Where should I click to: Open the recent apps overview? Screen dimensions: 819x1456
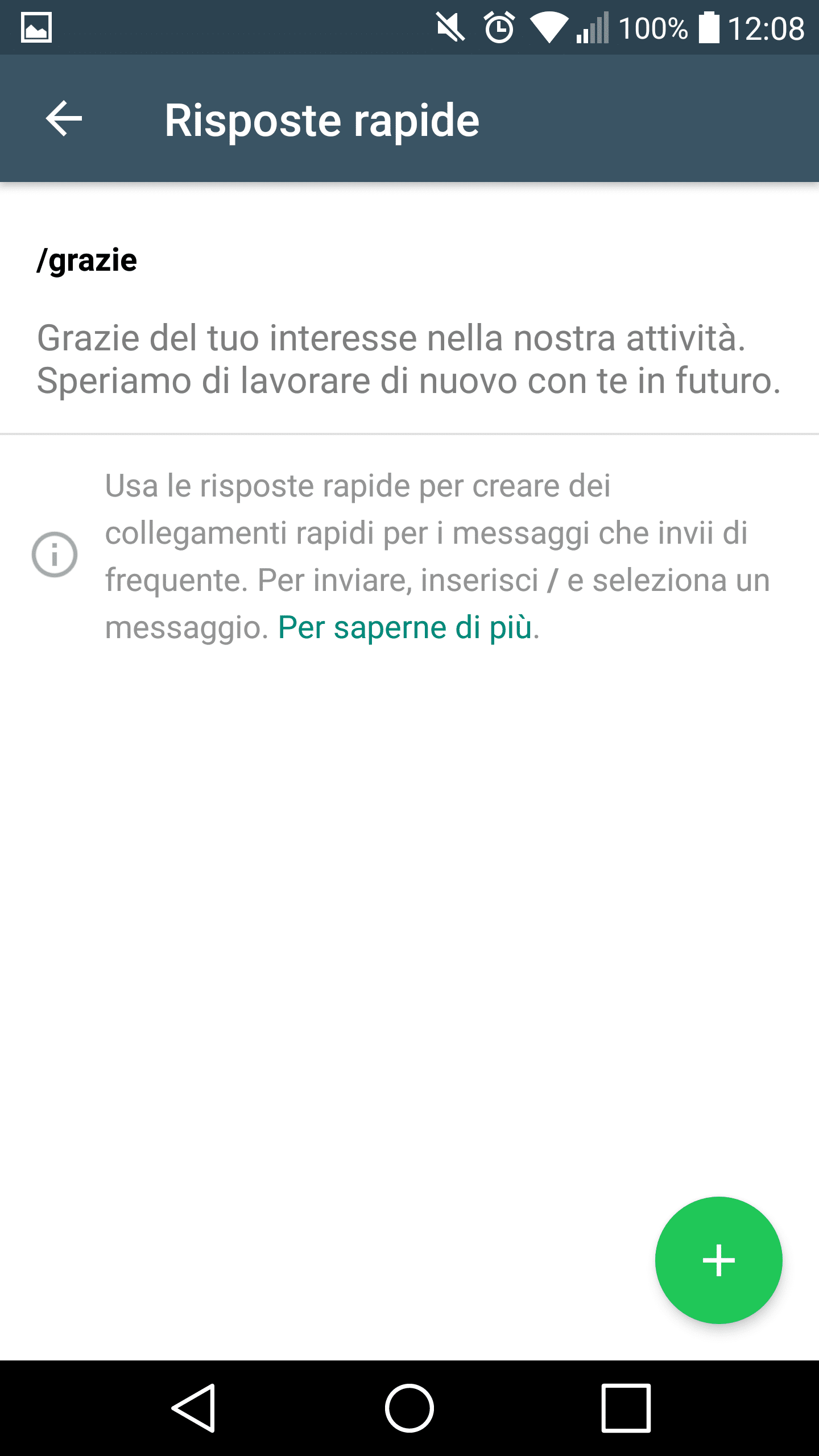coord(626,1408)
